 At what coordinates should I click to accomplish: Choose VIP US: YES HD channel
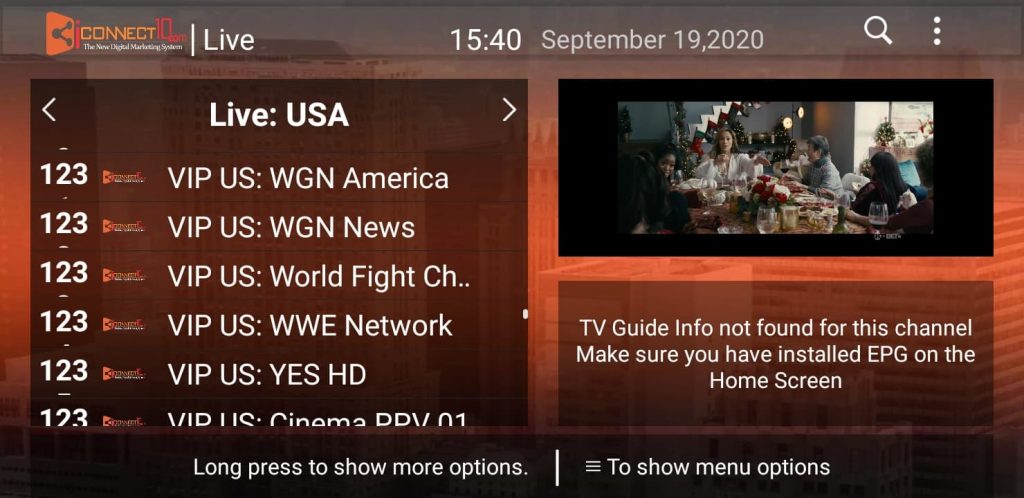(x=266, y=374)
